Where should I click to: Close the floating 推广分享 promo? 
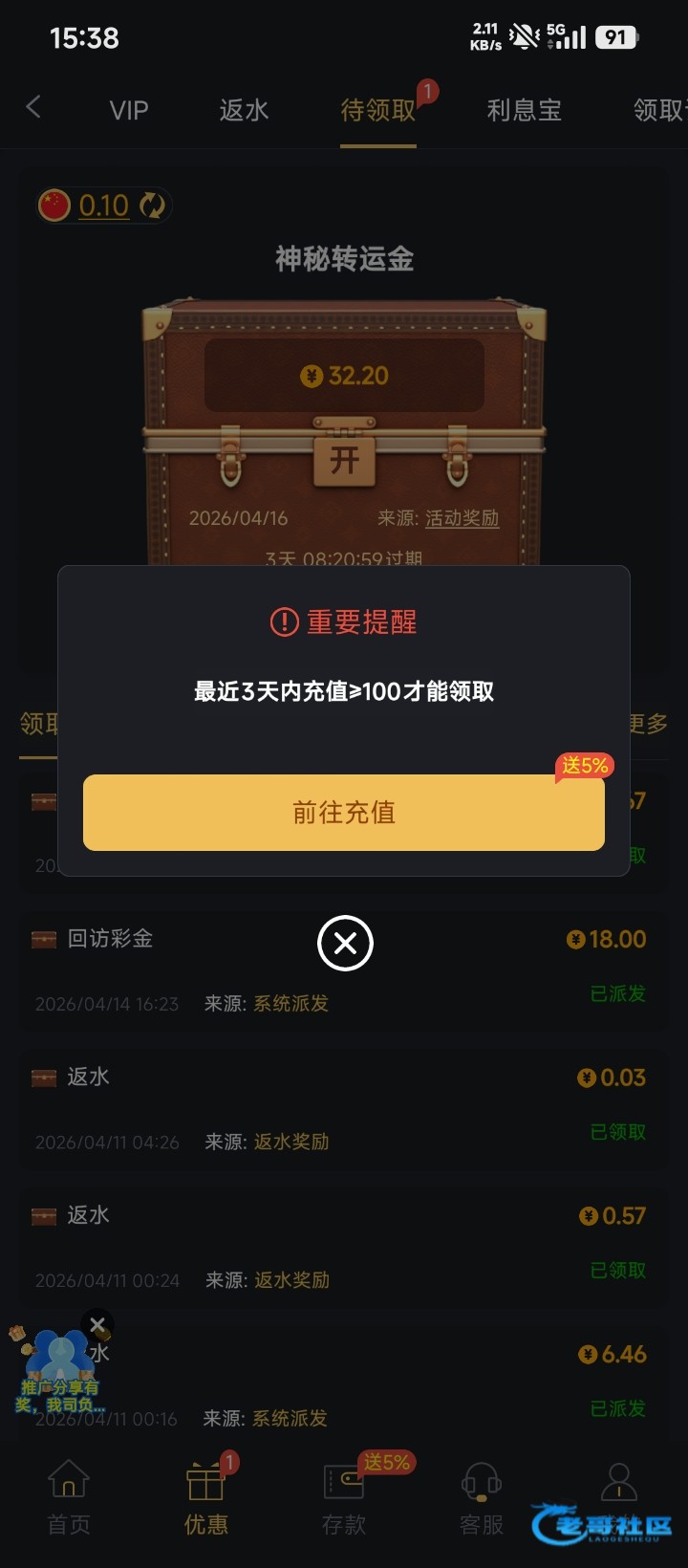coord(97,1325)
